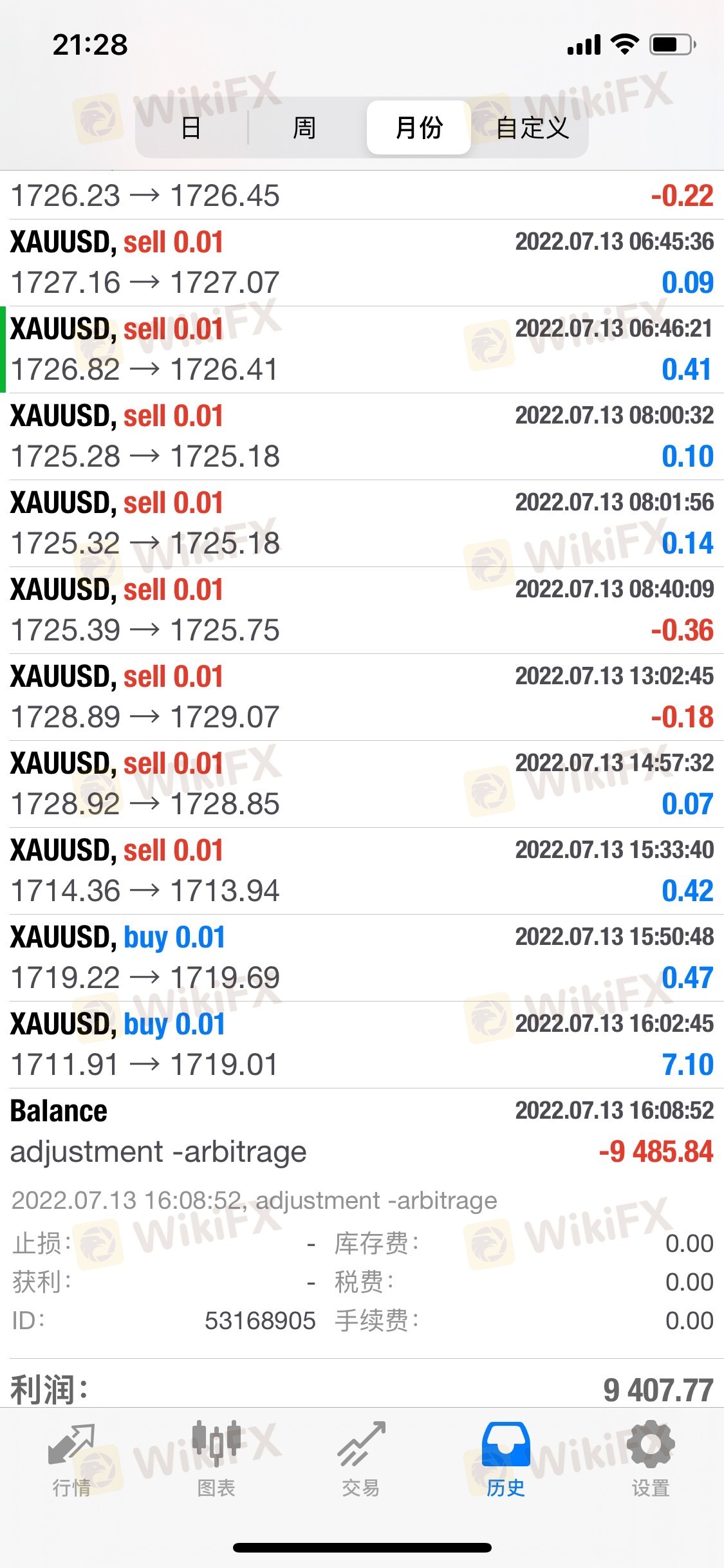
Task: Expand the XAUUSD sell trade at 06:46:21
Action: [362, 350]
